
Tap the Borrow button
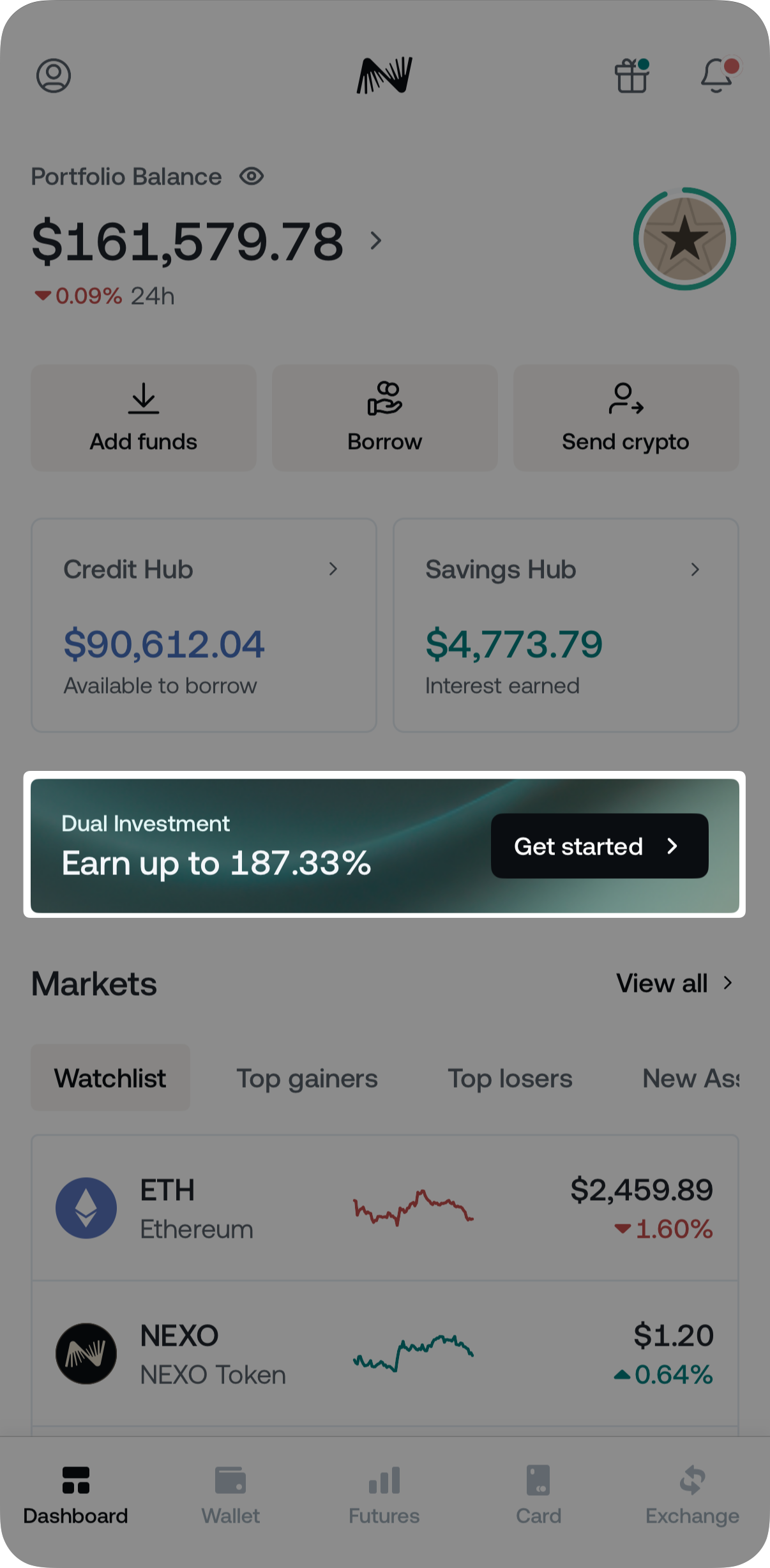pos(384,418)
